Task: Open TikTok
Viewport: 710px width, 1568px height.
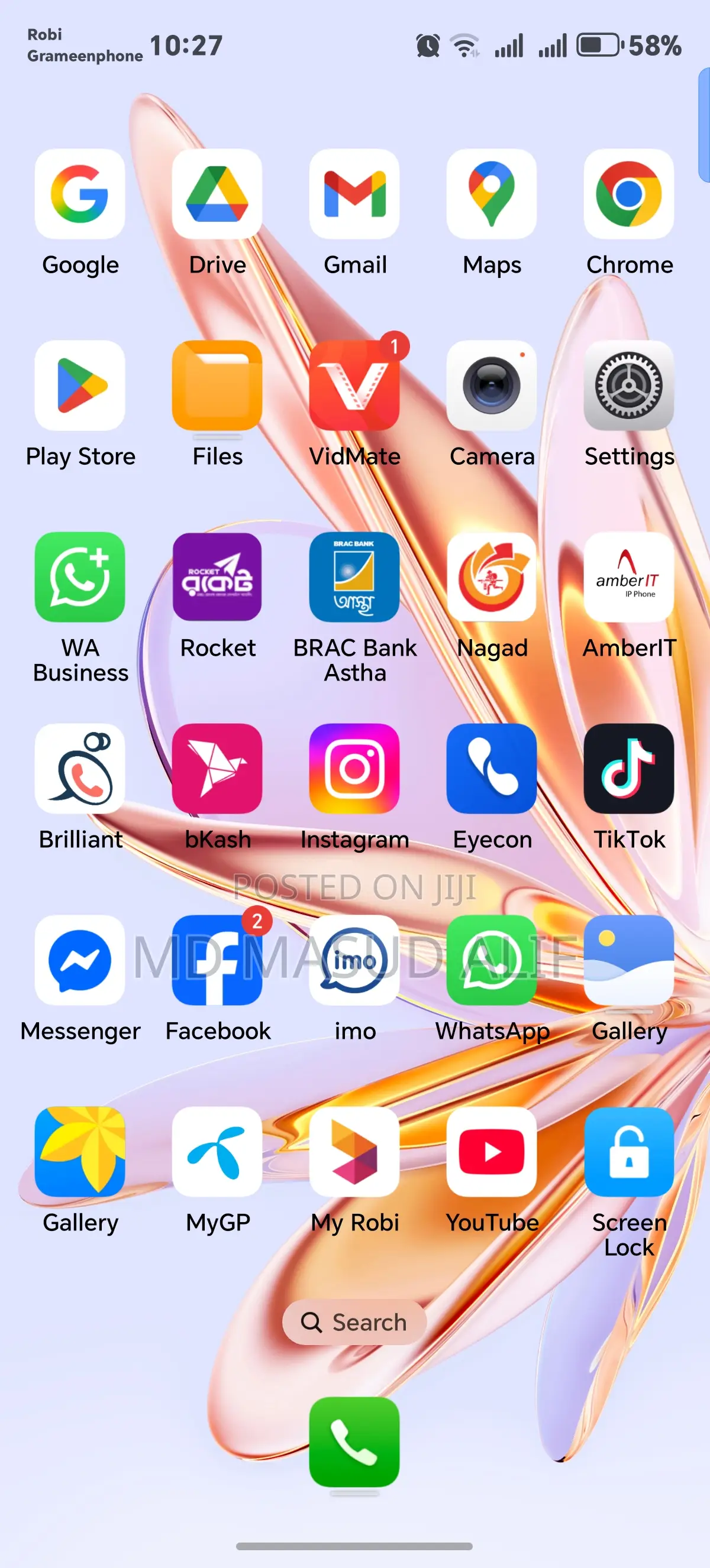Action: click(x=630, y=768)
